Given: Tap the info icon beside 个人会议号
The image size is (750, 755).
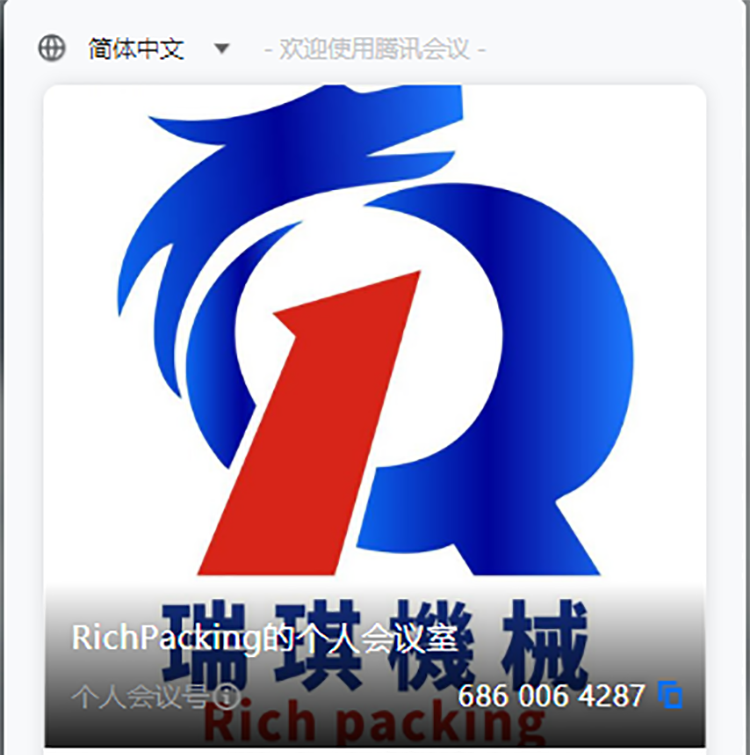Looking at the screenshot, I should coord(229,696).
